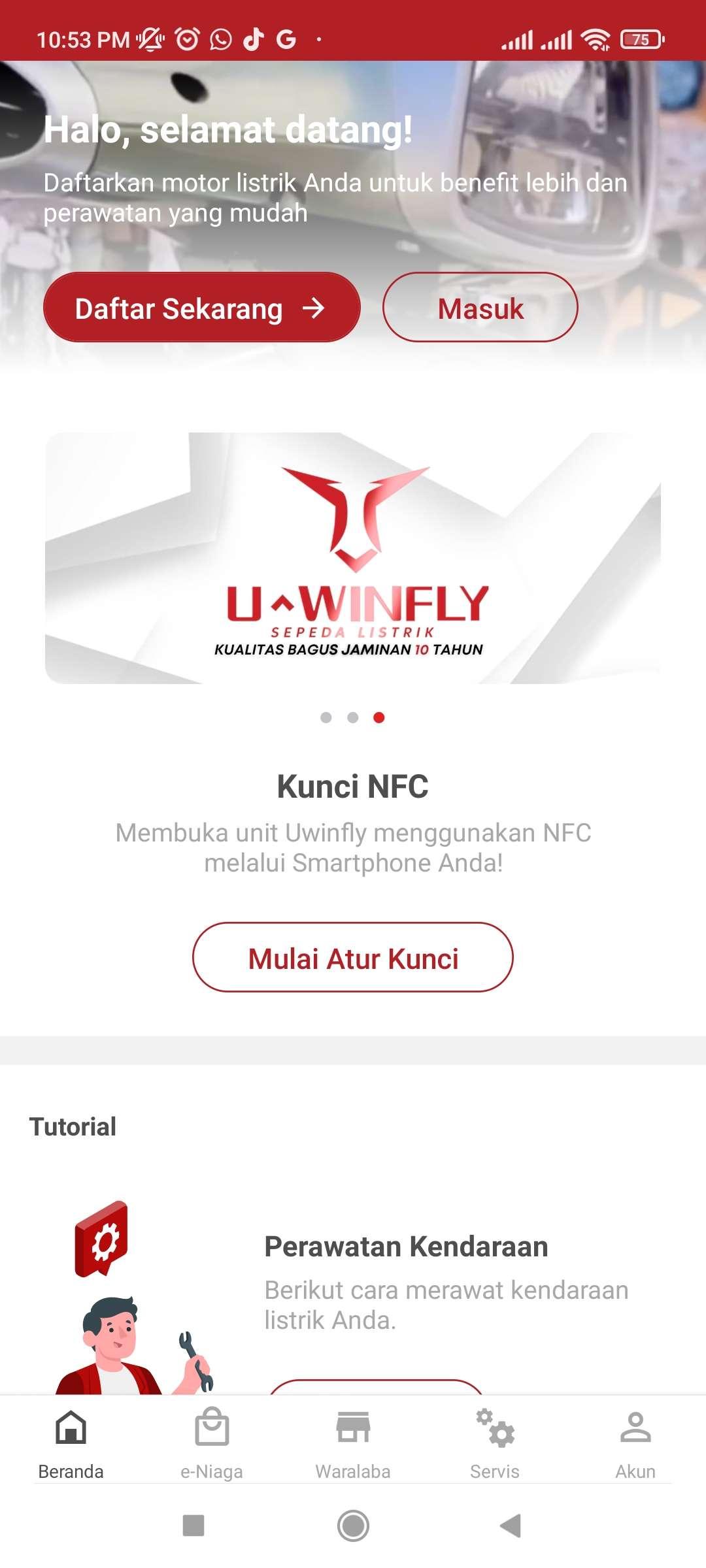Tap the system home button
The width and height of the screenshot is (706, 1568).
(353, 1526)
